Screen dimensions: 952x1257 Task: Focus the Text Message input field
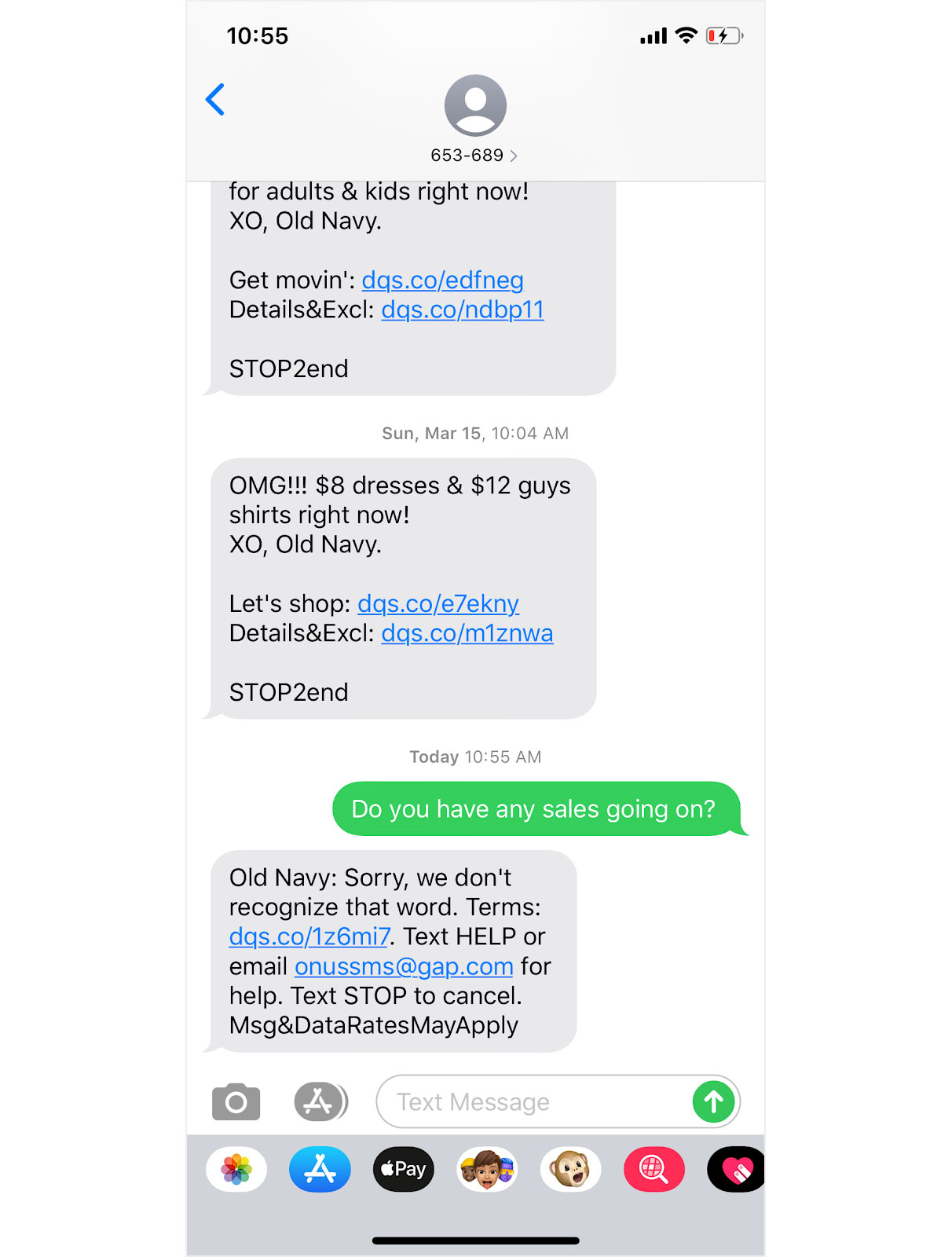coord(534,1102)
